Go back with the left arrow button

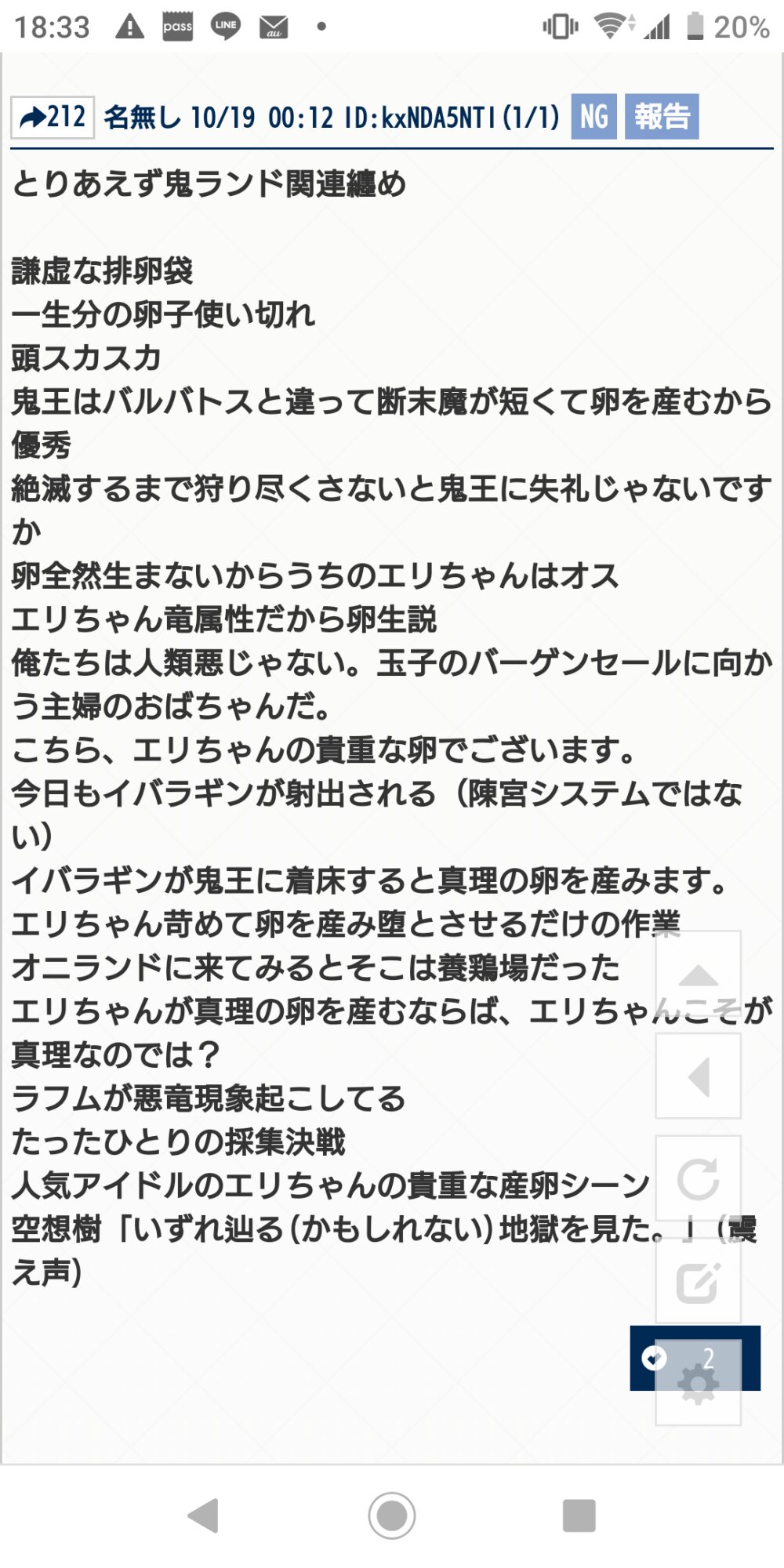[698, 1076]
